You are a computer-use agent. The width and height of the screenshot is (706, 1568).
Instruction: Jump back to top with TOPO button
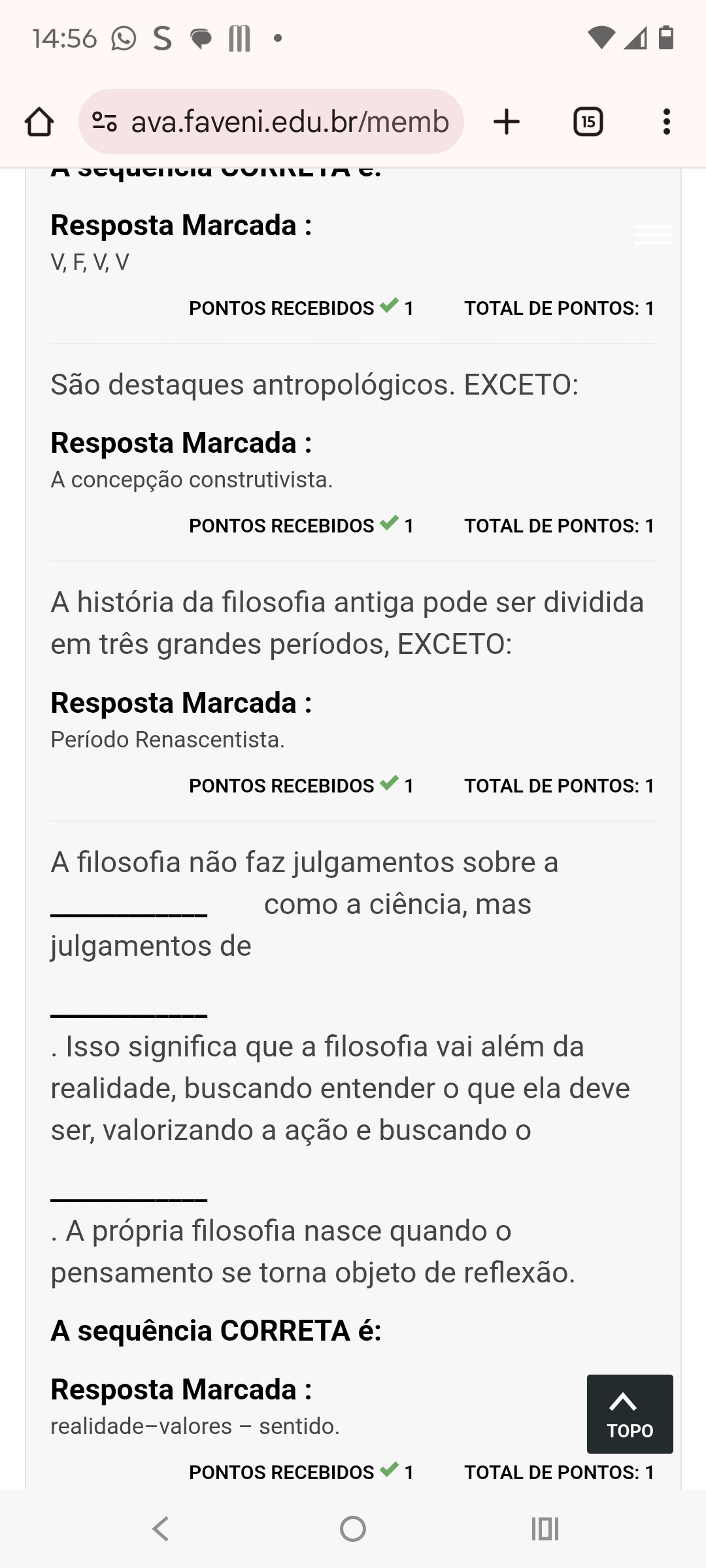pyautogui.click(x=630, y=1414)
